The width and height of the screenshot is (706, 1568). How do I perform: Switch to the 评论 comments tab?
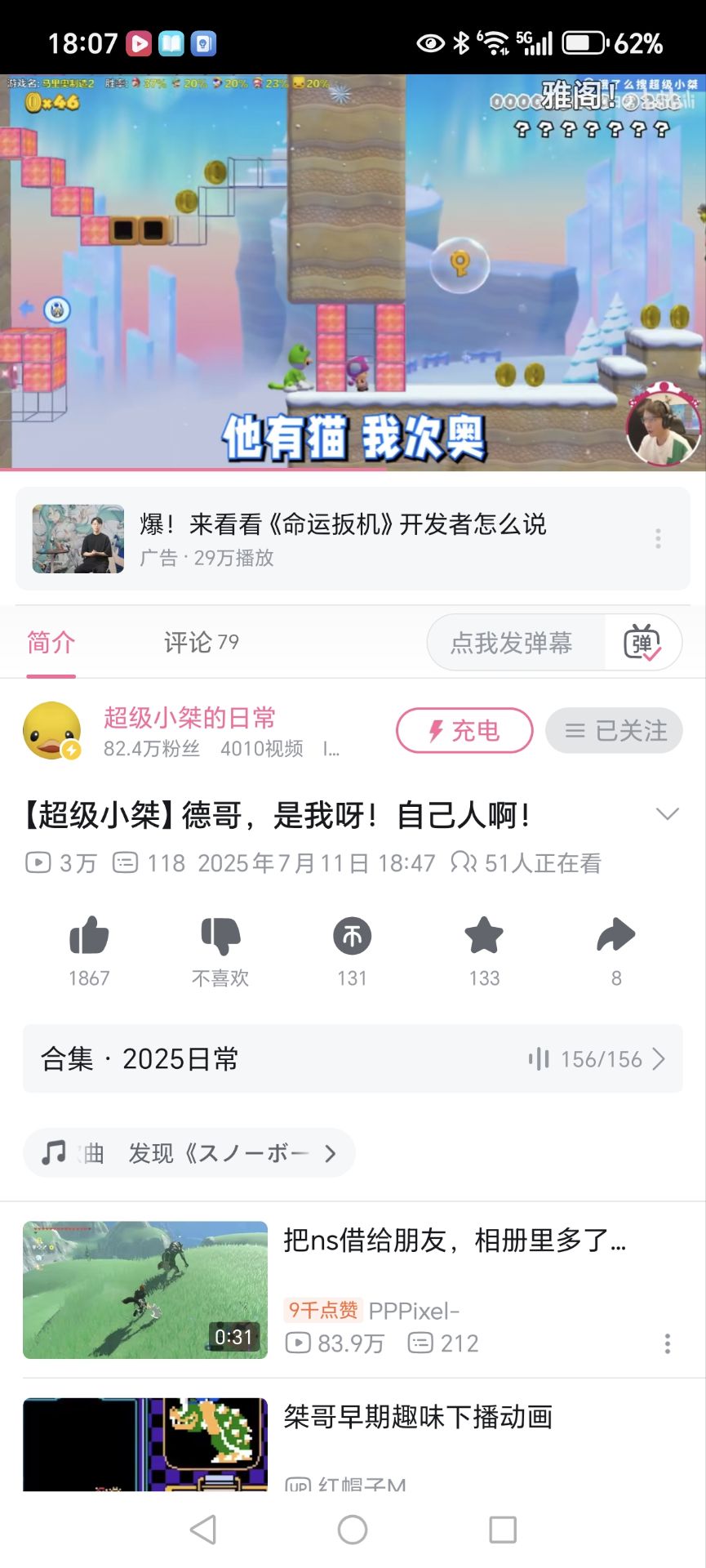point(201,643)
